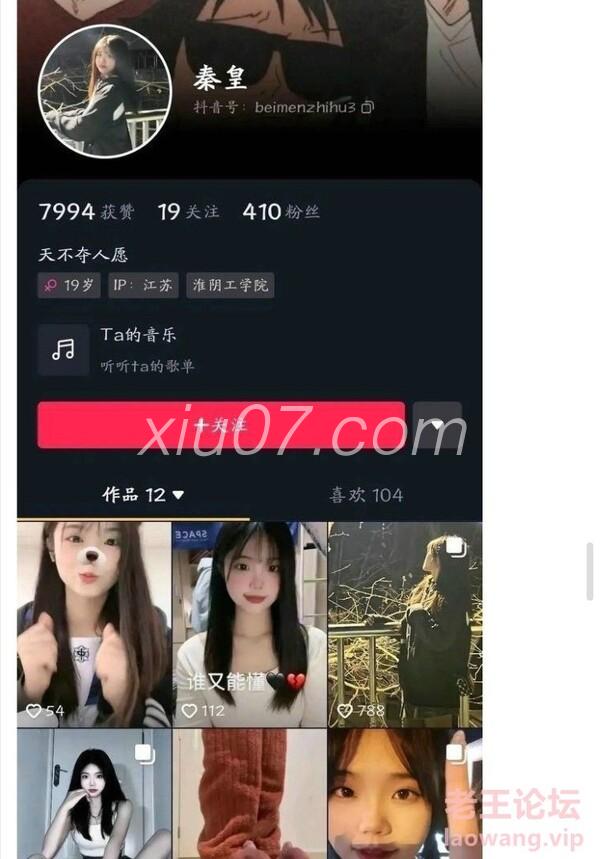Screen dimensions: 600x859
Task: Switch to the 喜欢 104 tab
Action: pyautogui.click(x=366, y=495)
